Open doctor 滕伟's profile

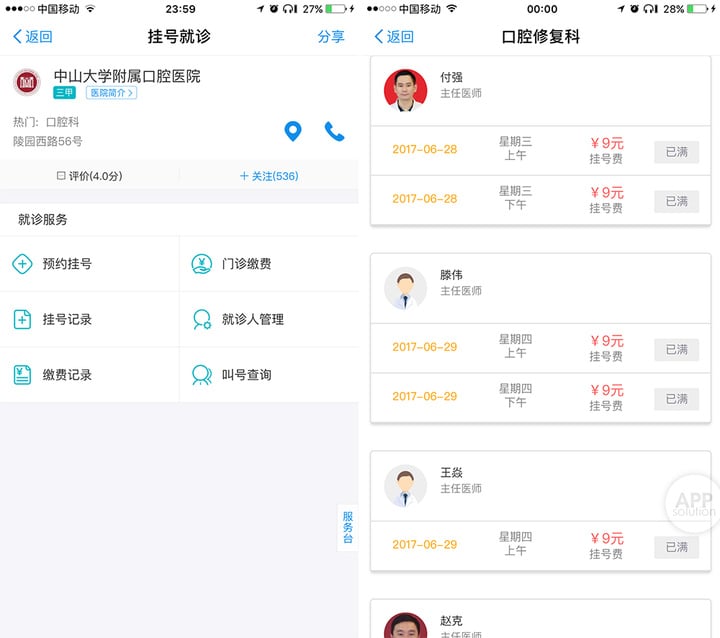[540, 285]
